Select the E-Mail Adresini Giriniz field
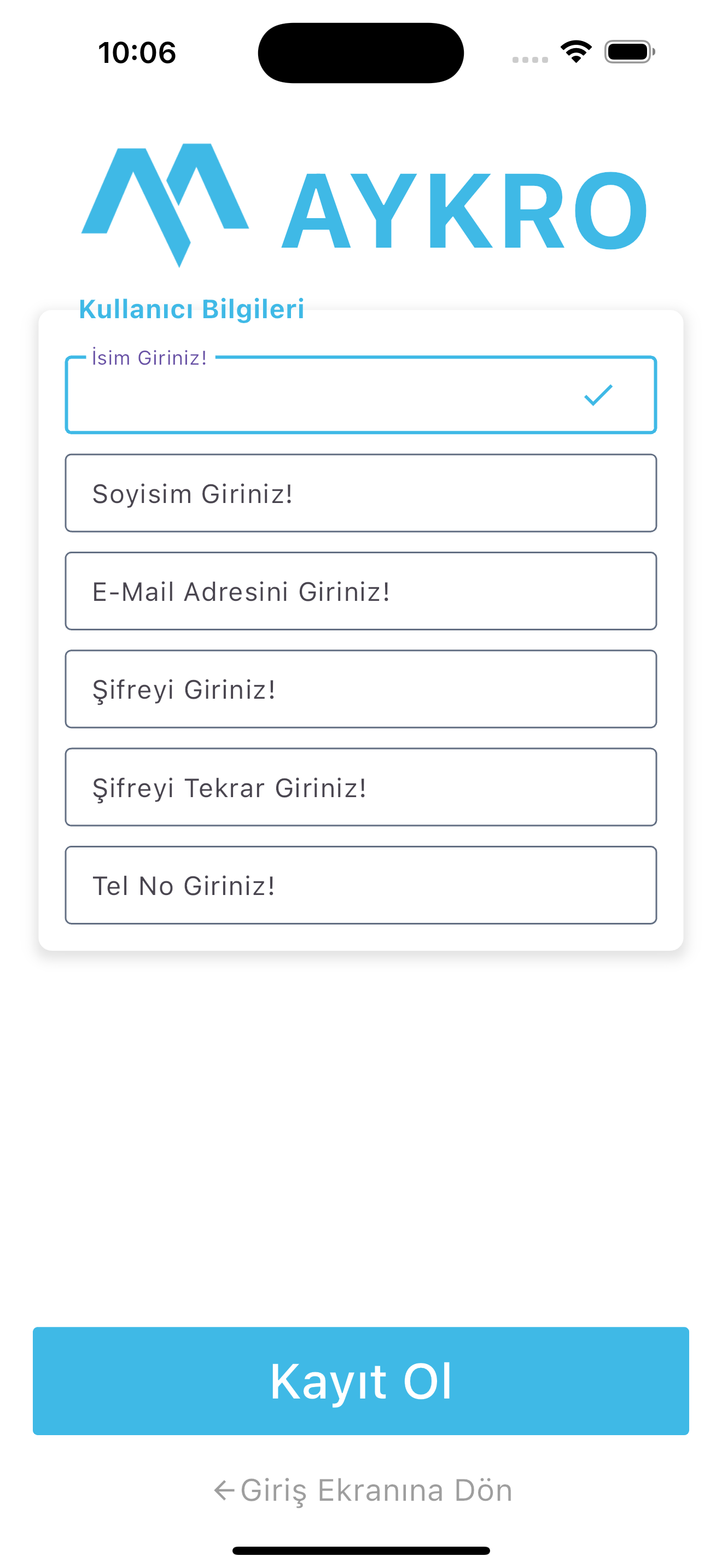This screenshot has width=722, height=1568. coord(360,591)
